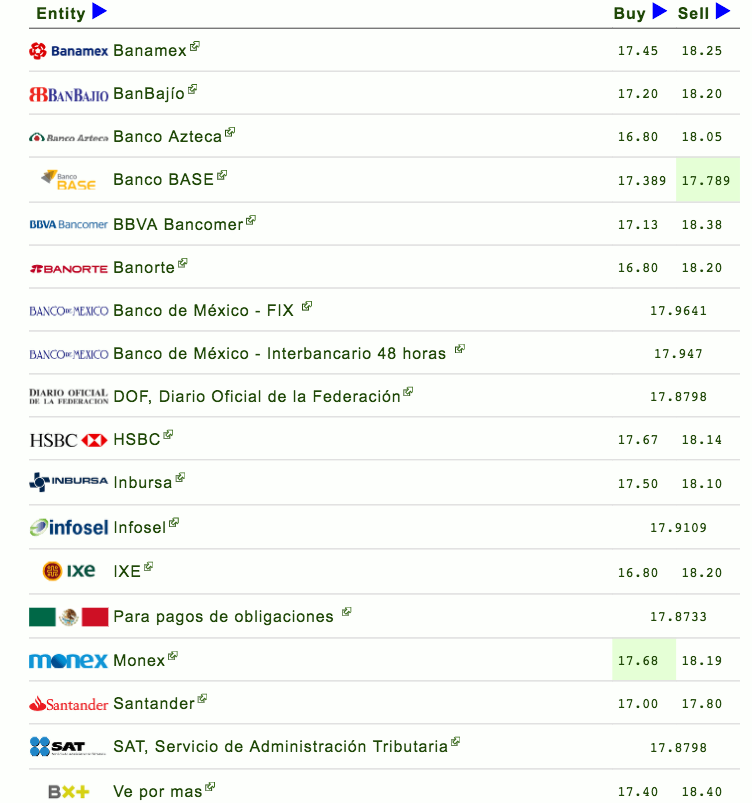Open the BanBajío external link
Screen dimensions: 752x803
pos(149,93)
